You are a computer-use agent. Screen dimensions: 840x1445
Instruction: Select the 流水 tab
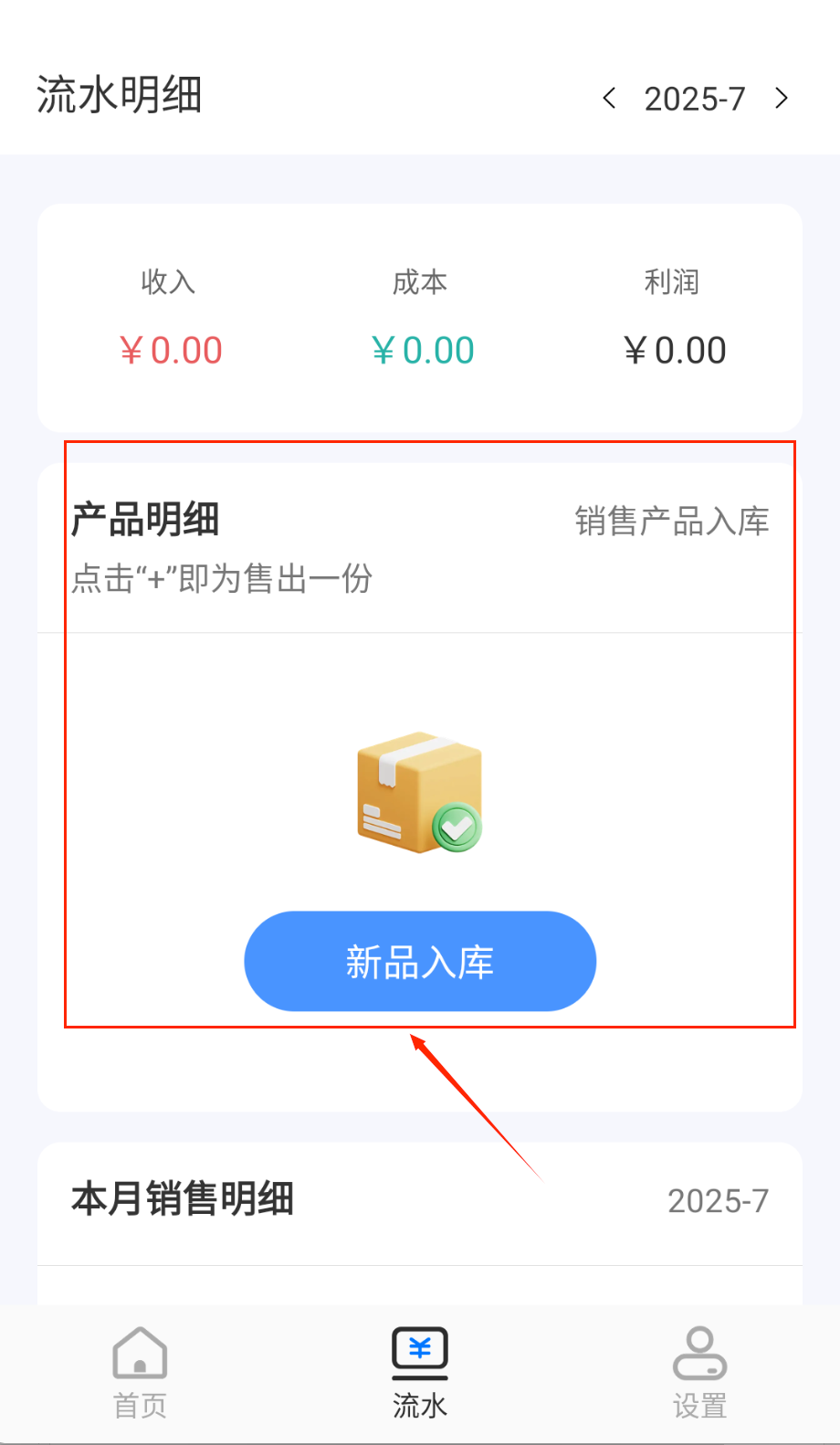(x=420, y=1373)
